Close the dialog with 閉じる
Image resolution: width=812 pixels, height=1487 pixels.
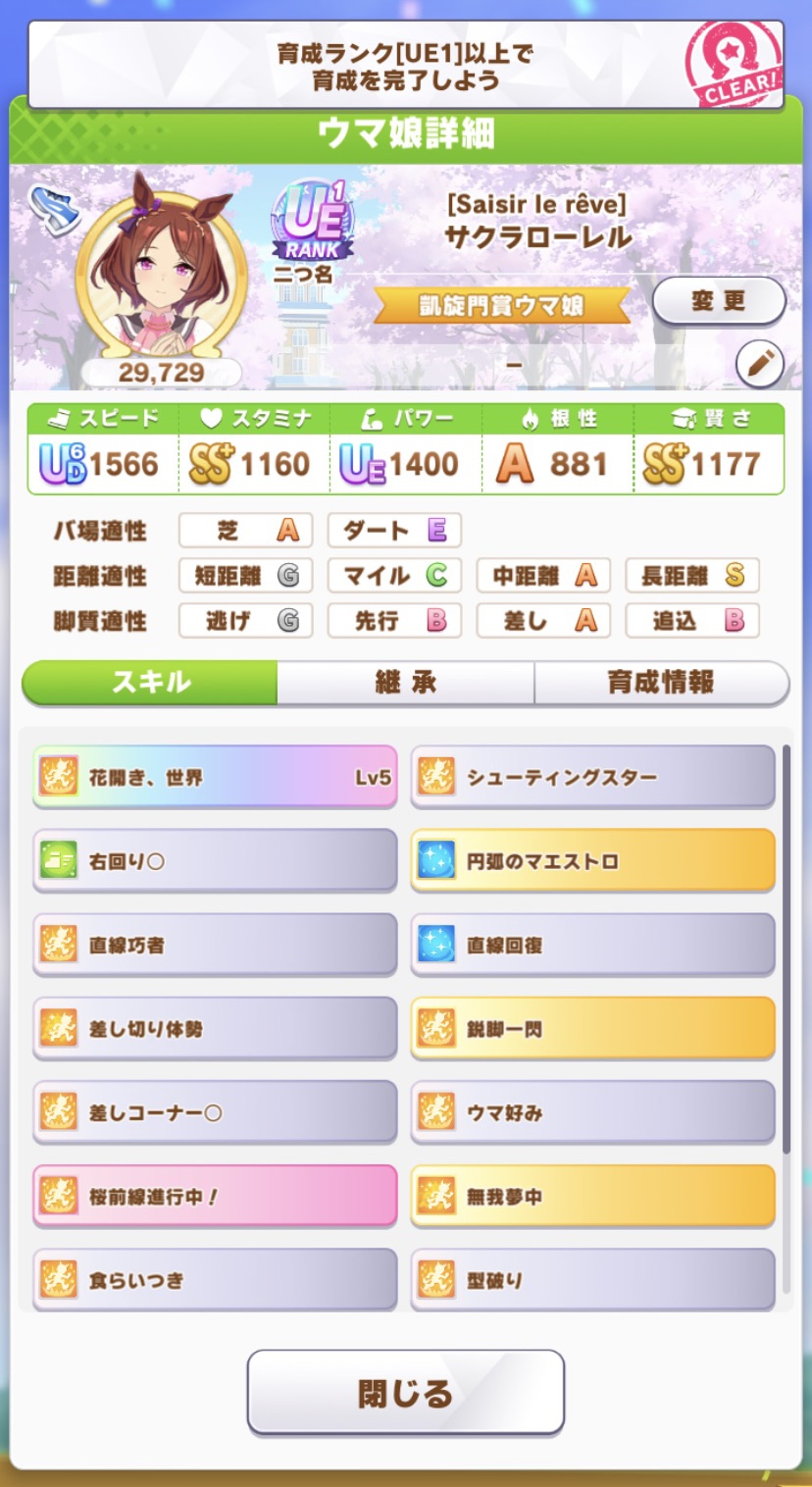(405, 1393)
